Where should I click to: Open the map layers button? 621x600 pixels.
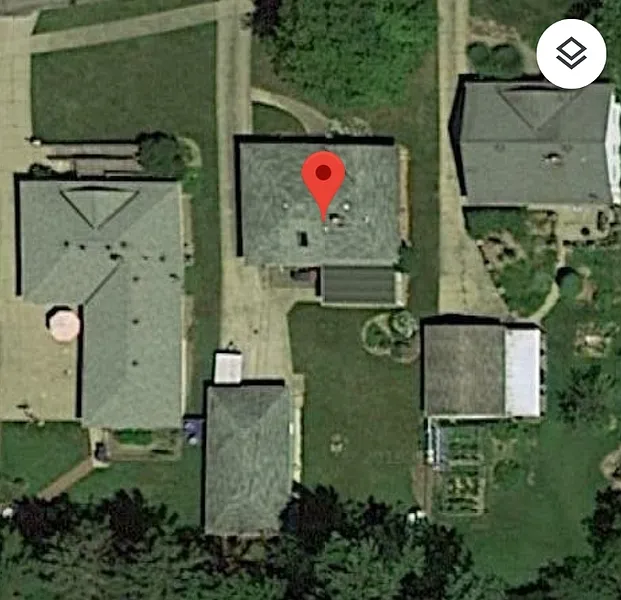[571, 54]
